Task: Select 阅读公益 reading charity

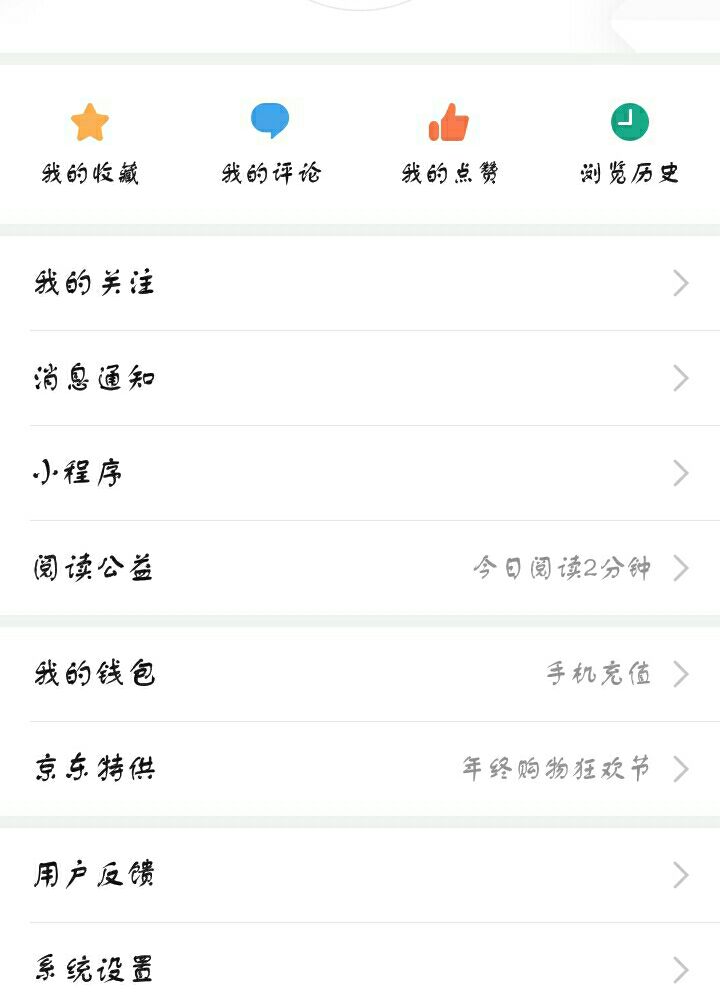Action: [360, 568]
